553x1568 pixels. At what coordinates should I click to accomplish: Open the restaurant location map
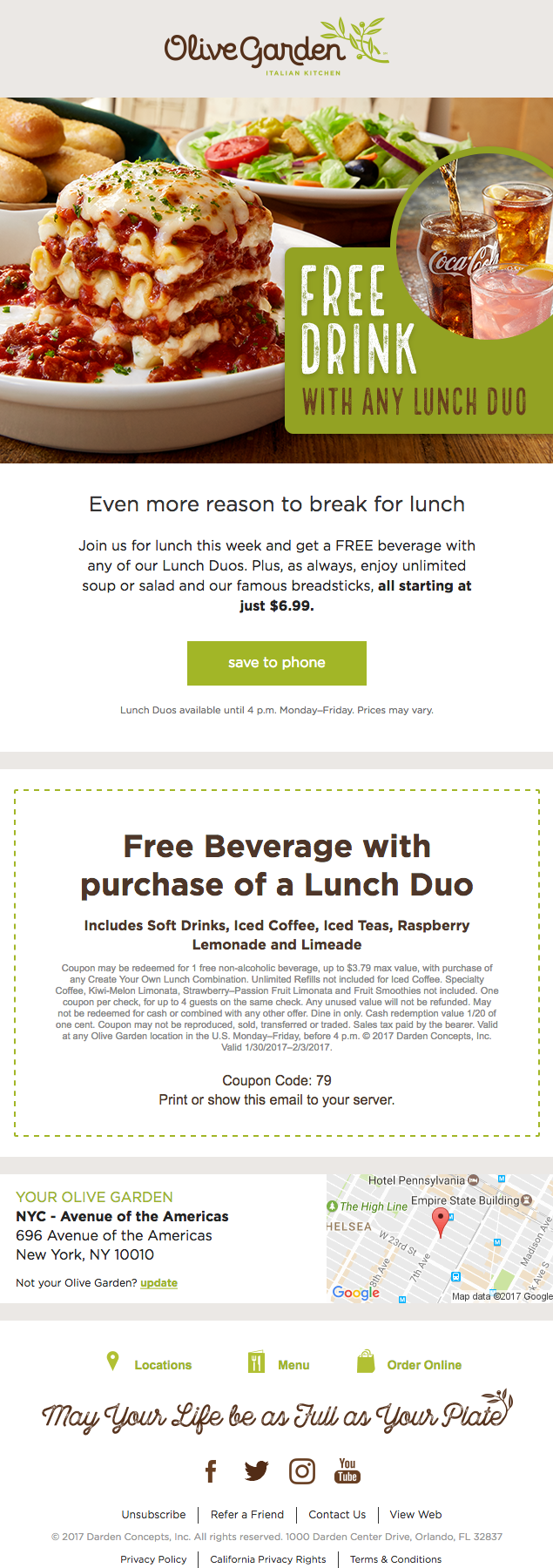click(x=439, y=1239)
